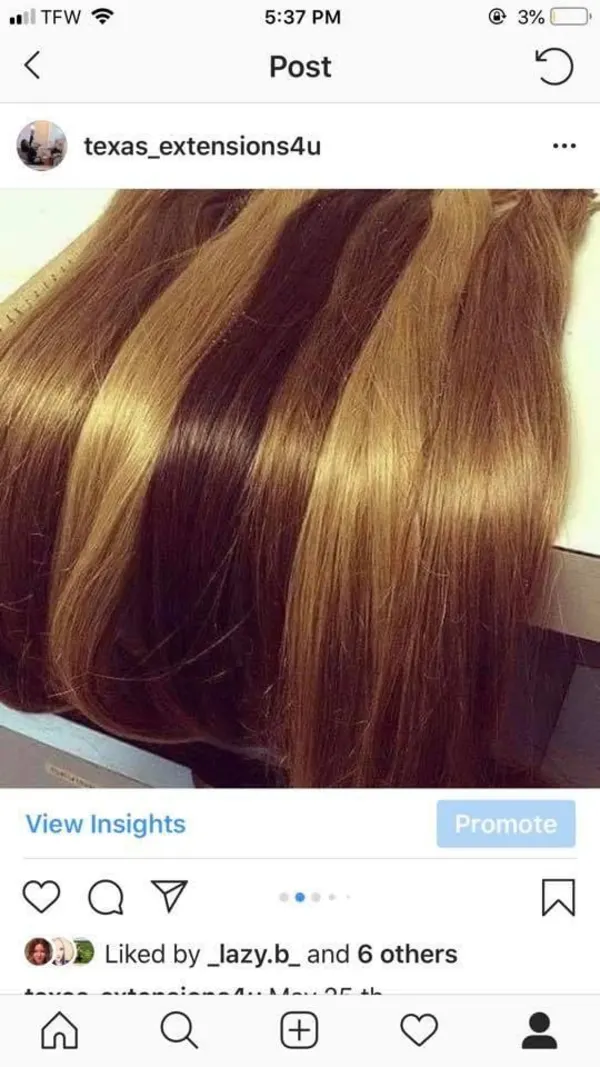Screen dimensions: 600x1067
Task: View the 6 others who liked
Action: tap(407, 954)
